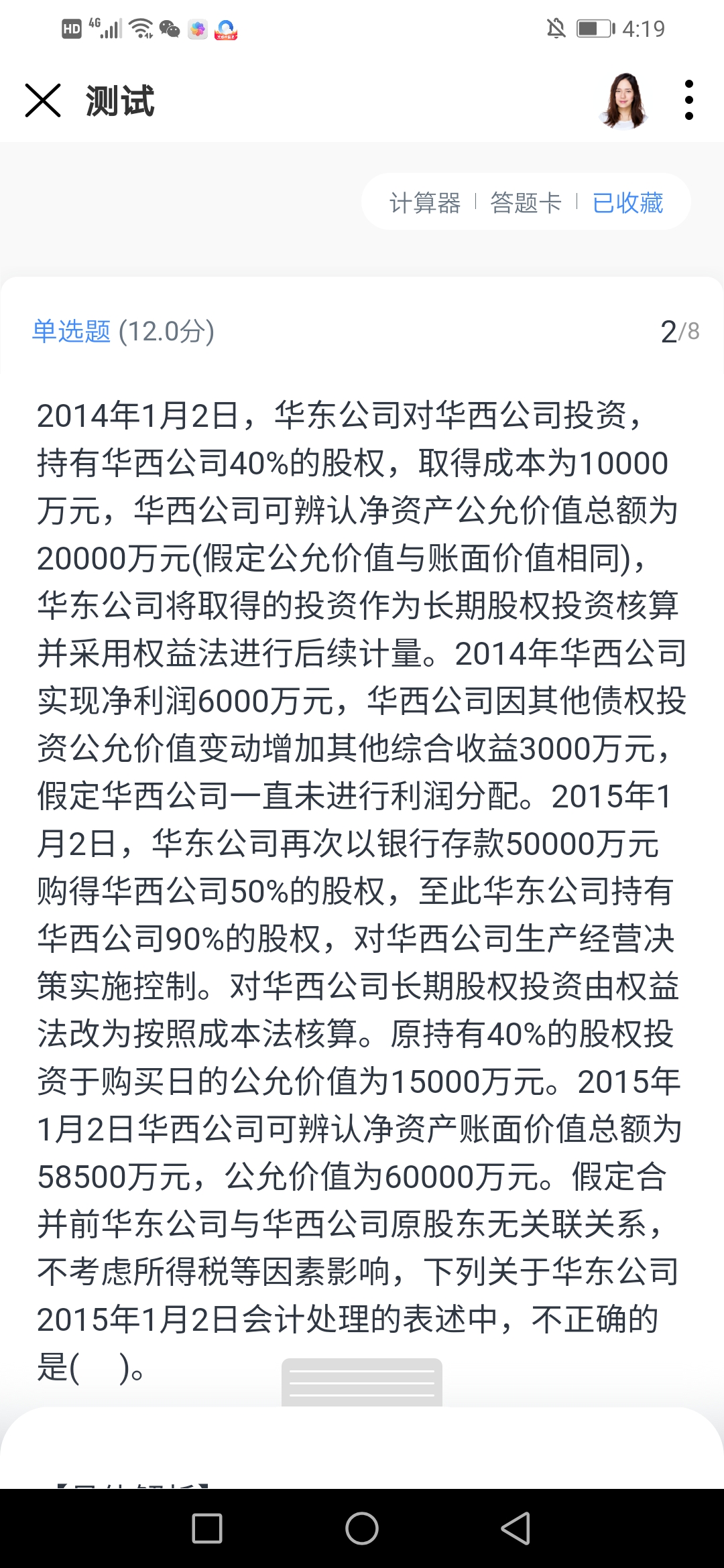Viewport: 724px width, 1568px height.
Task: Toggle the 已收藏 favorite status
Action: coord(627,202)
